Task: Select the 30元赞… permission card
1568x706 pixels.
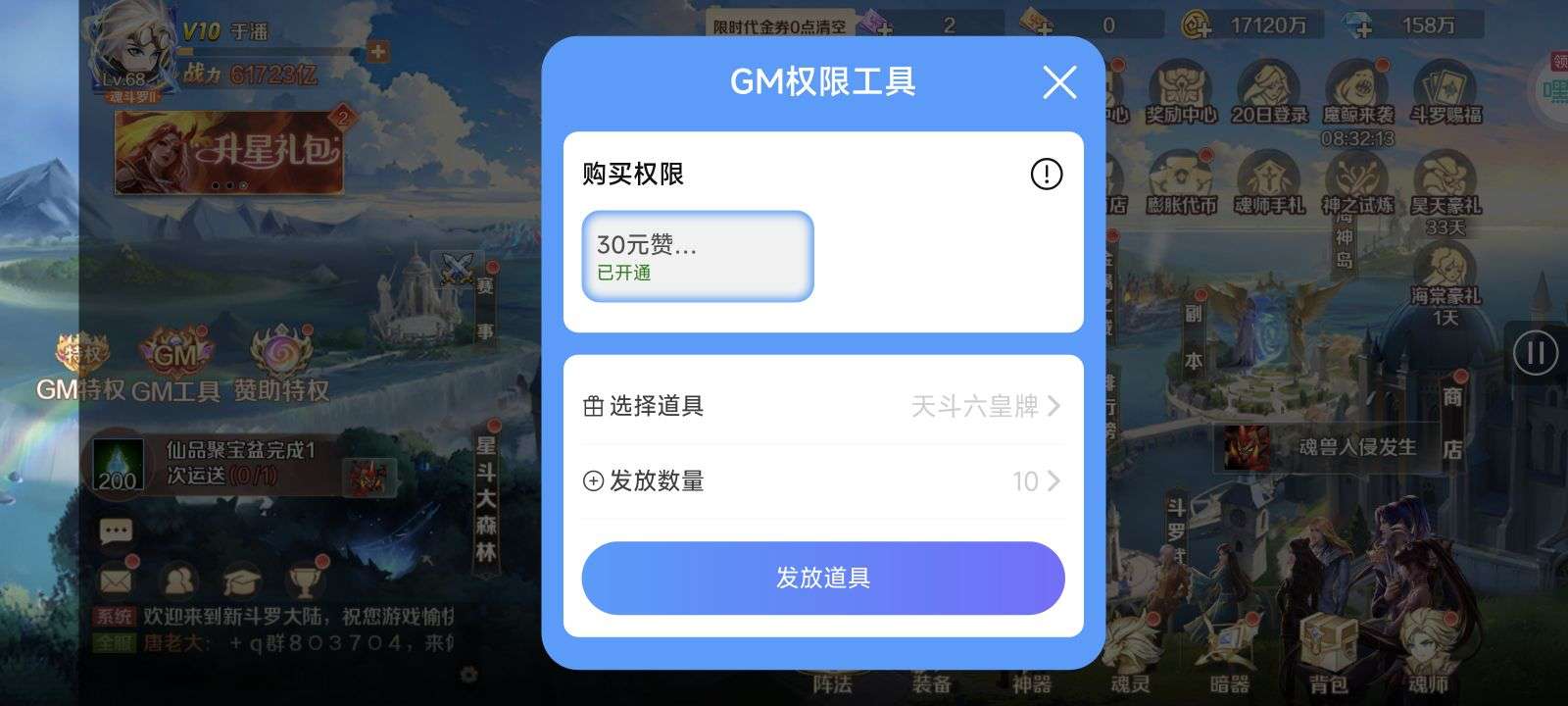Action: coord(698,256)
